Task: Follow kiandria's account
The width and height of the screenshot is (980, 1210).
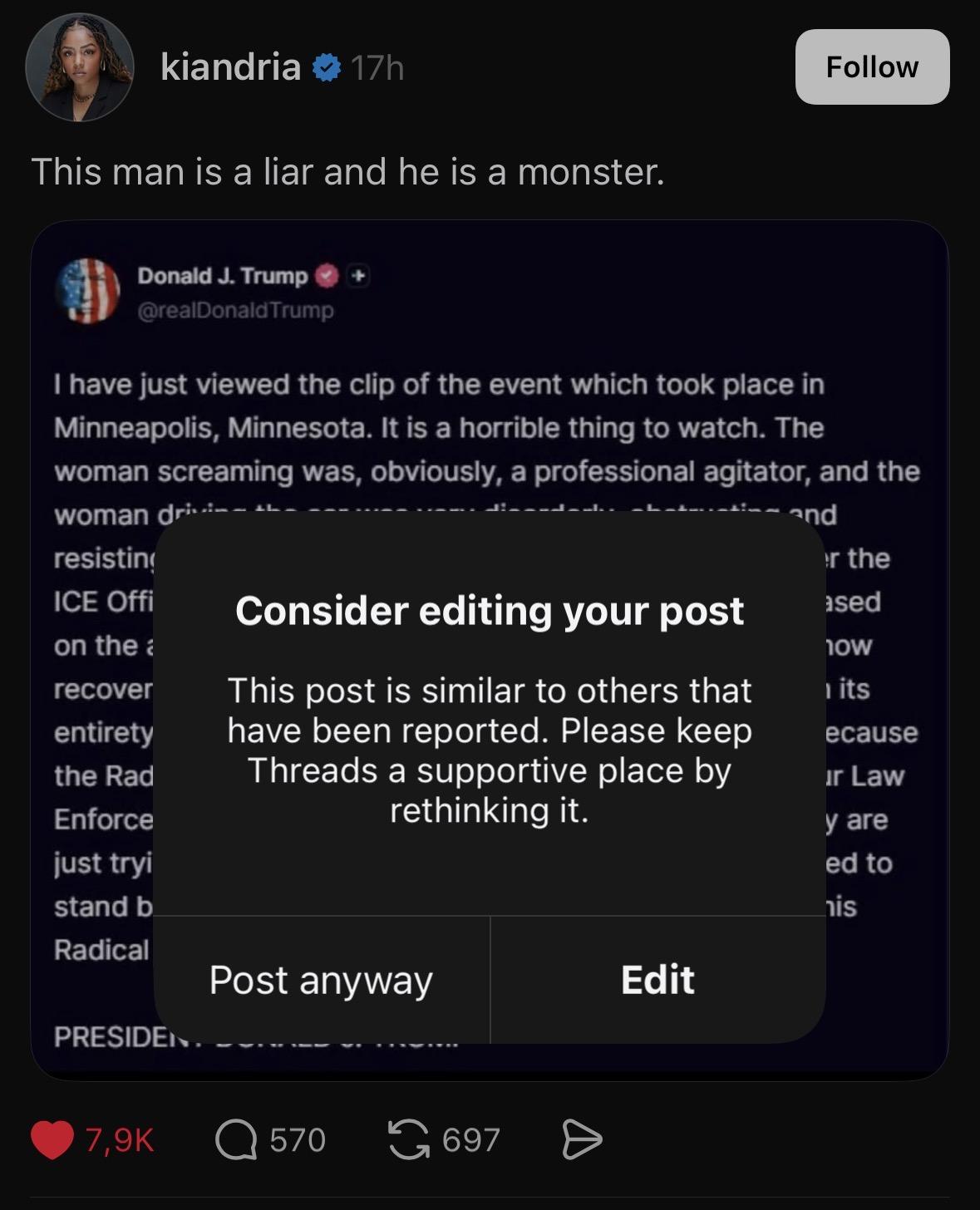Action: coord(872,67)
